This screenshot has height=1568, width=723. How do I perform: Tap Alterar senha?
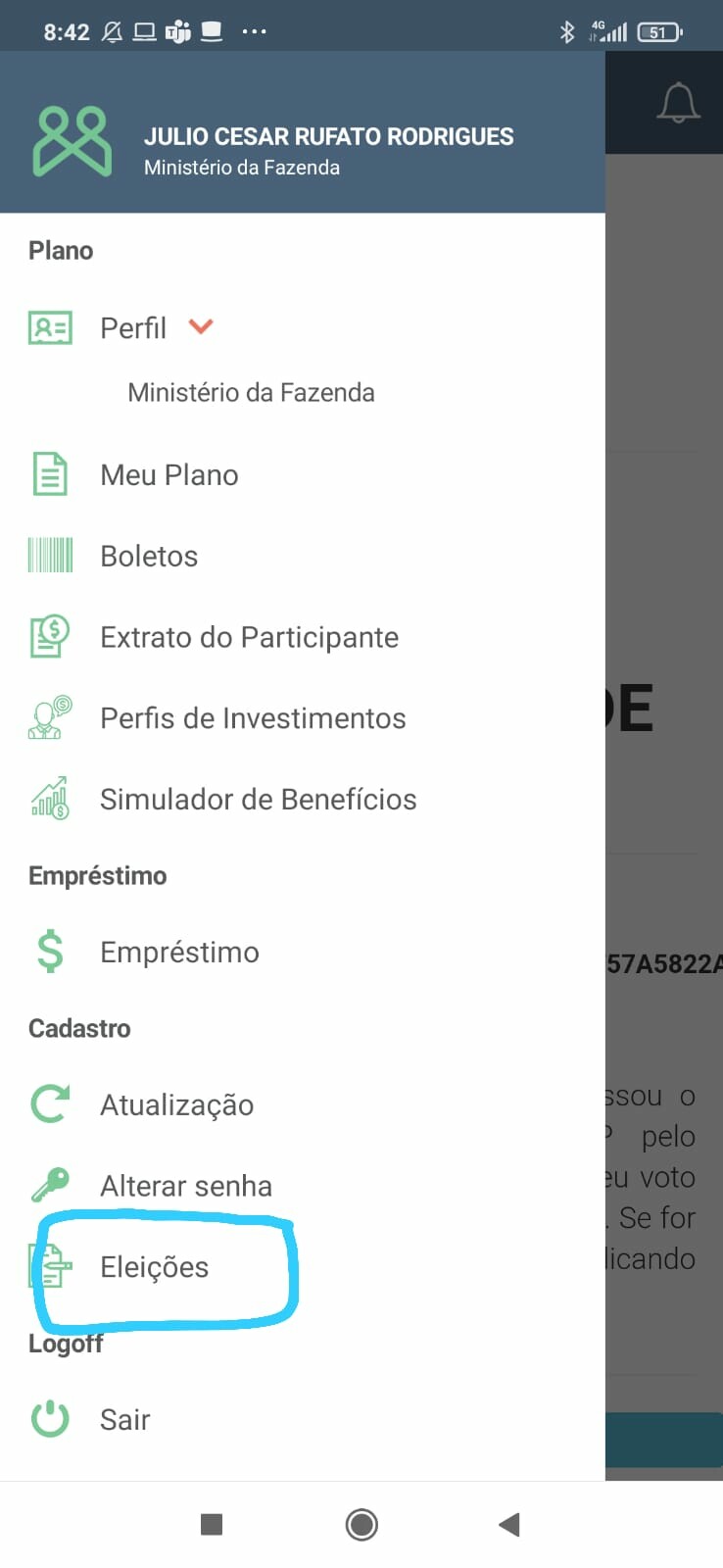(185, 1187)
